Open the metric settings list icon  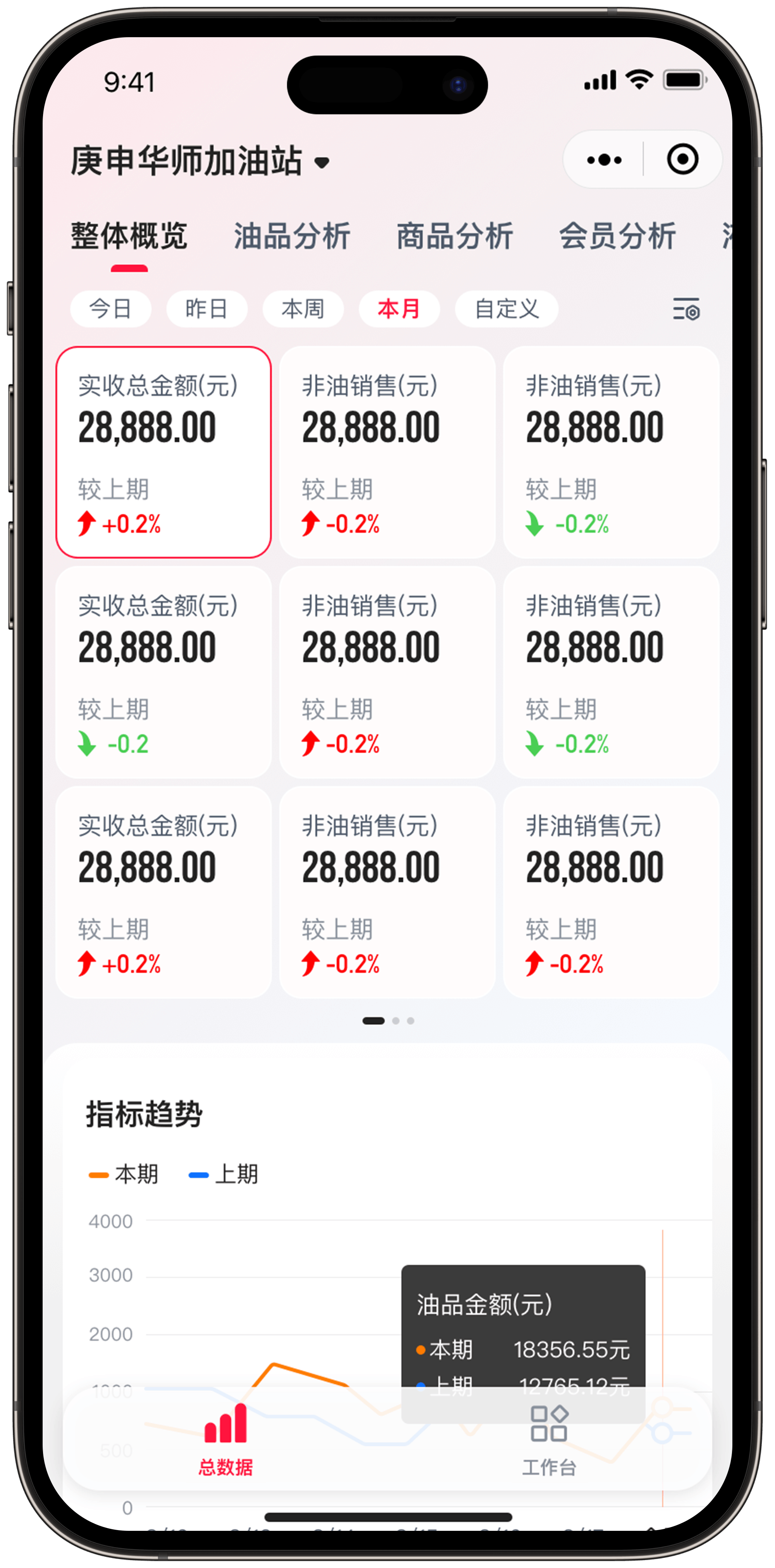click(x=686, y=309)
